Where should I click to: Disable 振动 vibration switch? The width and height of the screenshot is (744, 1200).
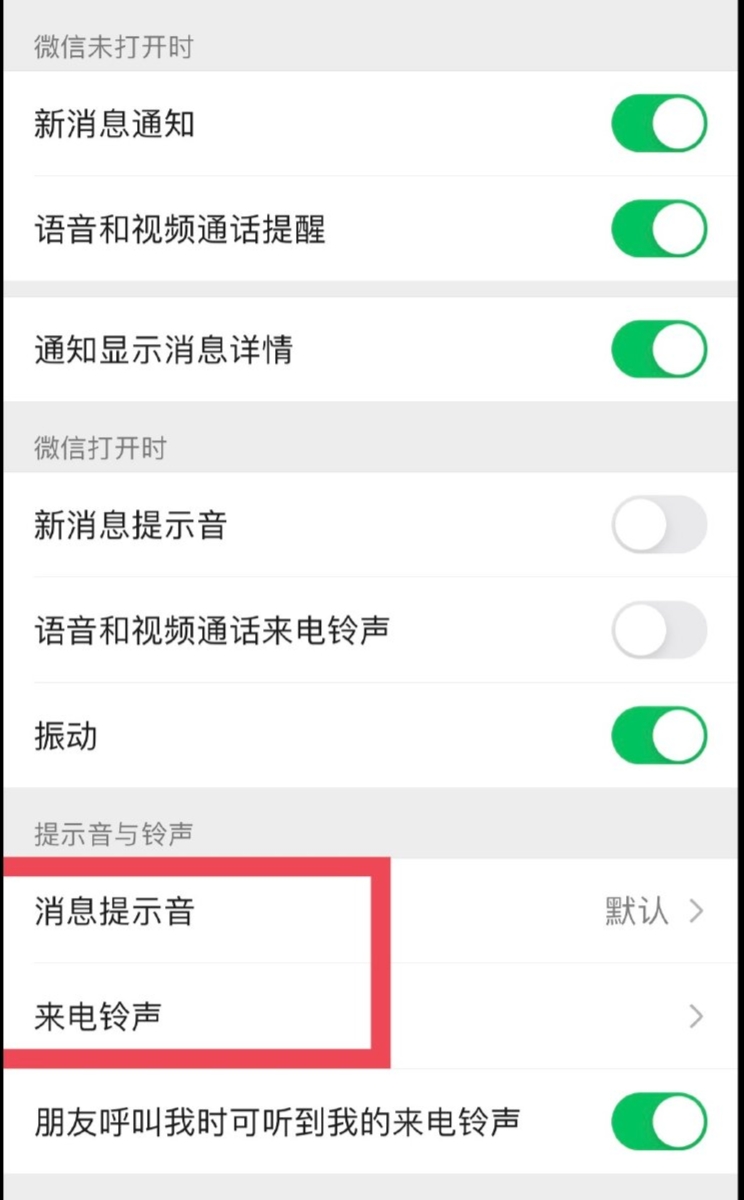[659, 735]
